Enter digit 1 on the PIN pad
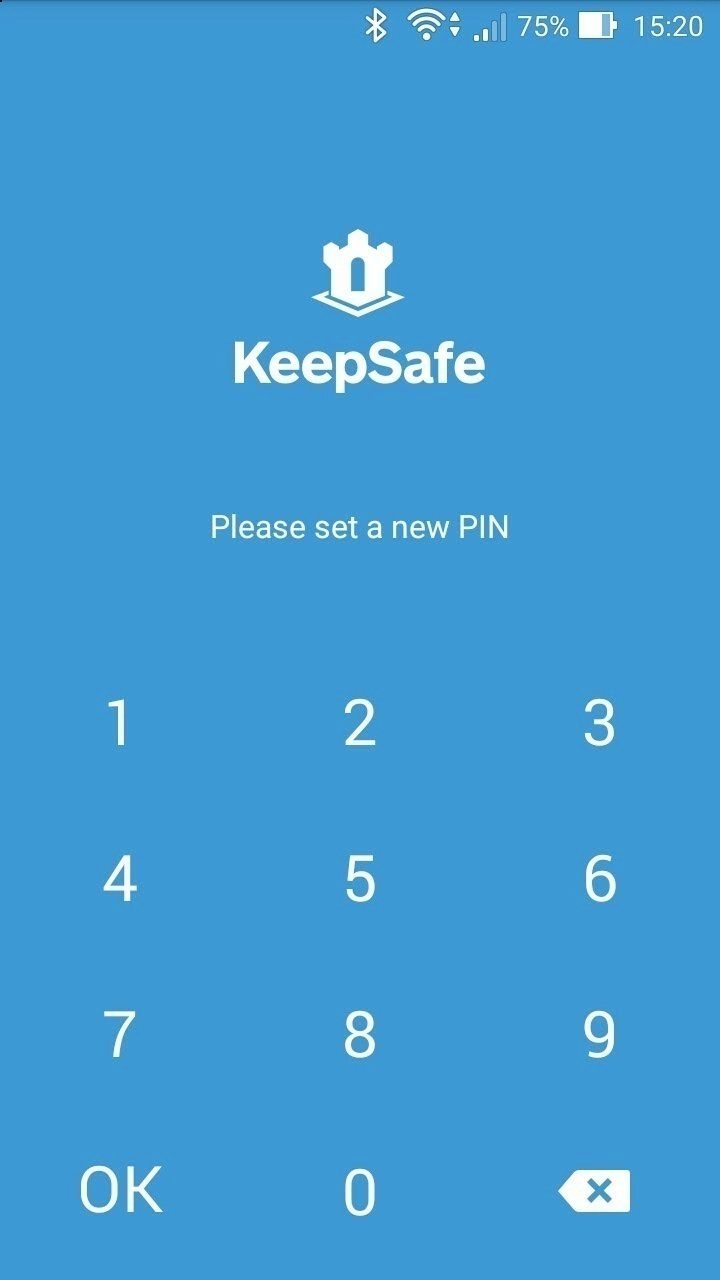Screen dimensions: 720x1280 click(119, 723)
